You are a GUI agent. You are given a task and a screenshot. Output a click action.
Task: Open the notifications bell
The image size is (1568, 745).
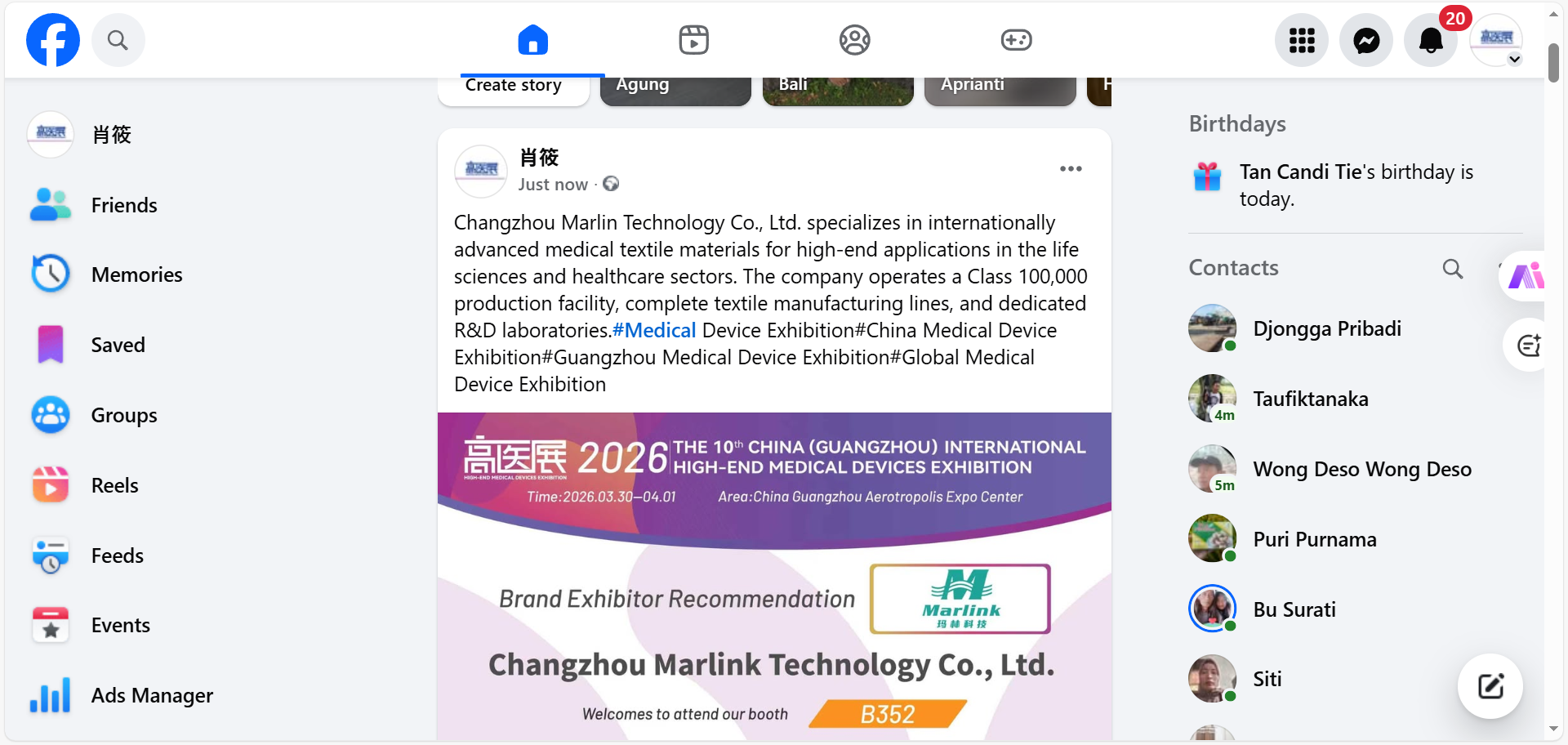pyautogui.click(x=1431, y=40)
